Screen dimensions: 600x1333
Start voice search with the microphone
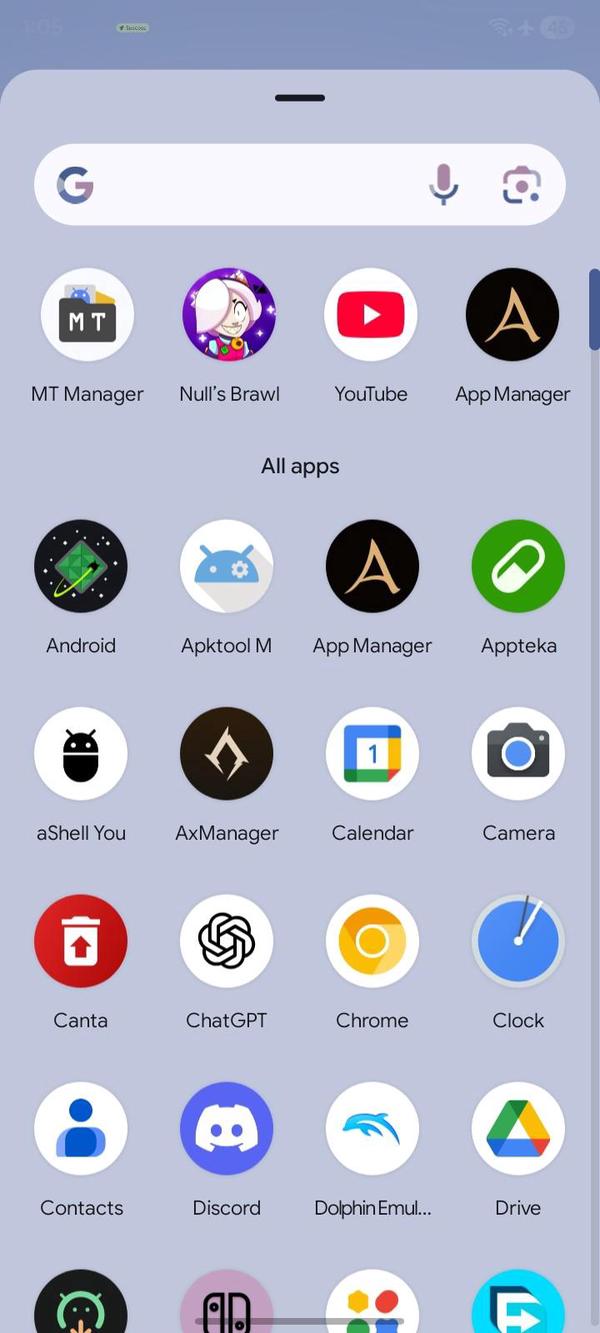coord(444,185)
